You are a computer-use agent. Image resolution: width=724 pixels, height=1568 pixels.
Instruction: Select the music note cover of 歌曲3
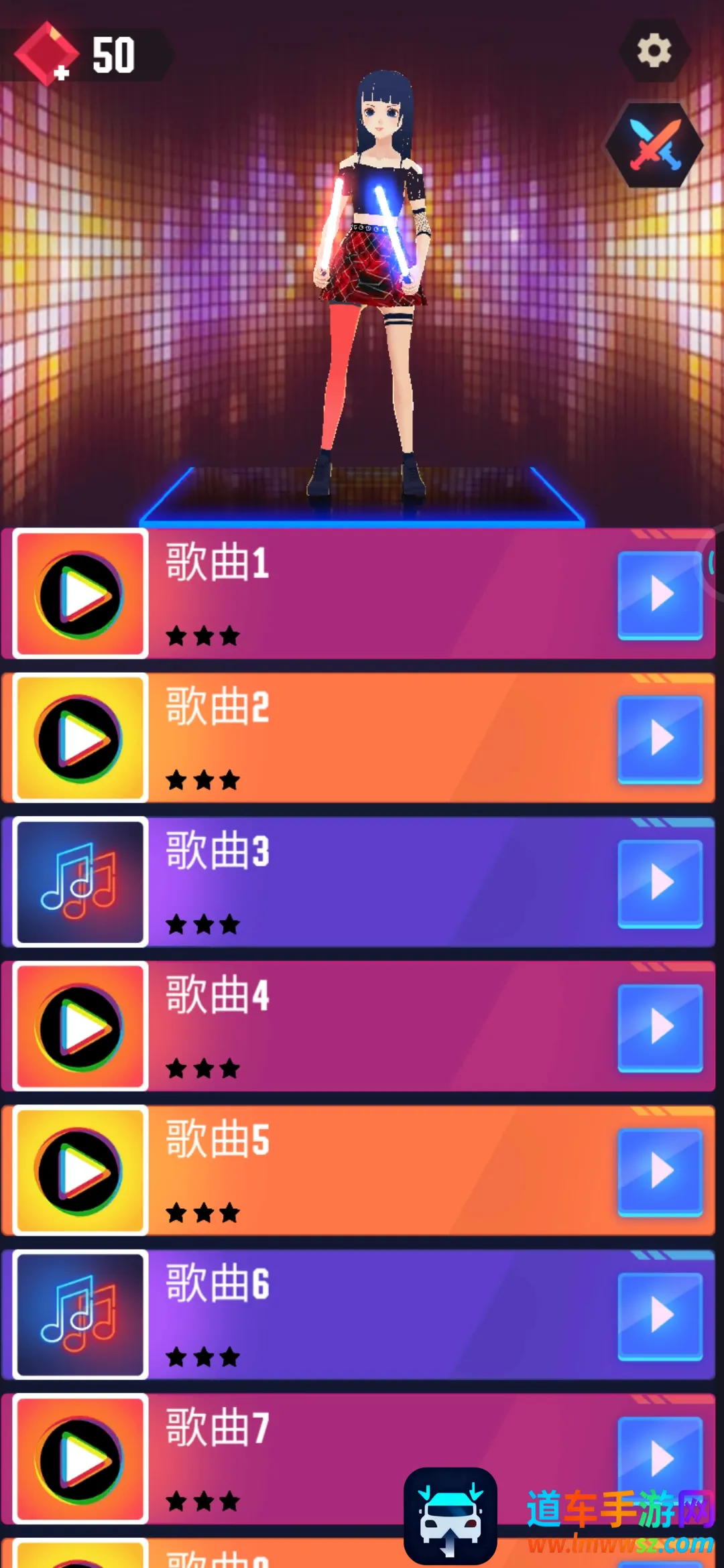tap(80, 883)
